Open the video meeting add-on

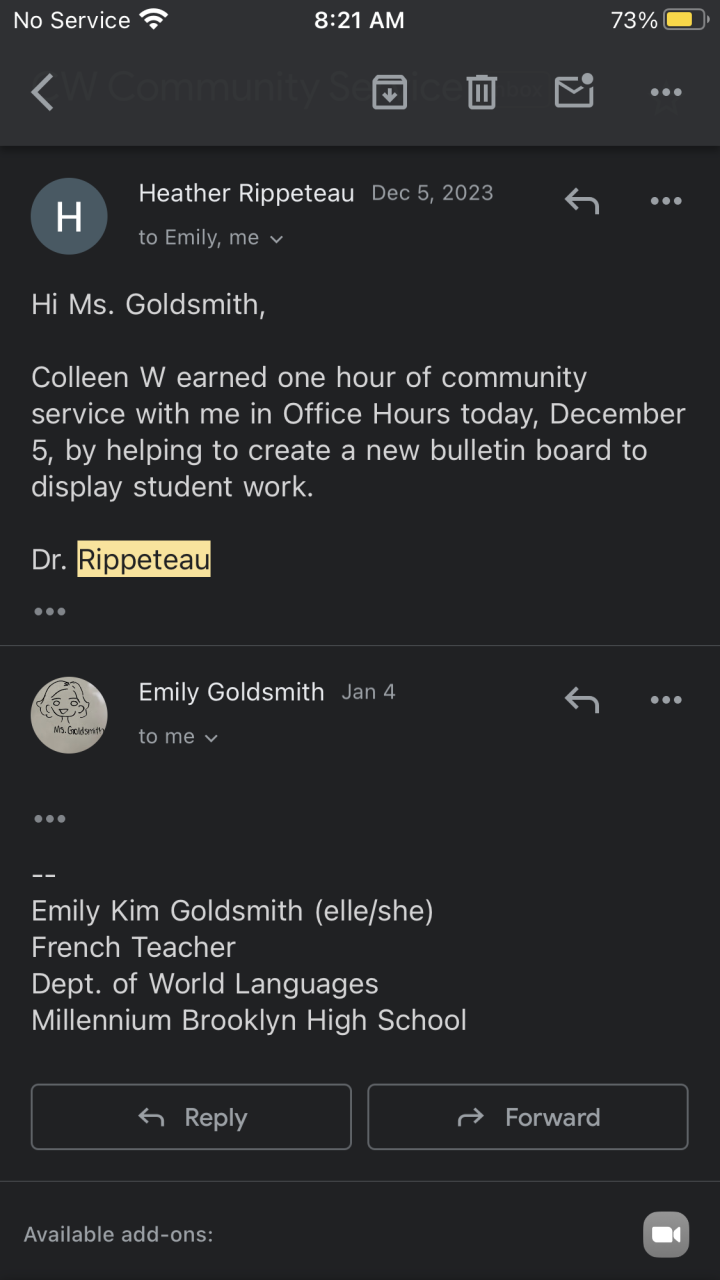(x=666, y=1234)
